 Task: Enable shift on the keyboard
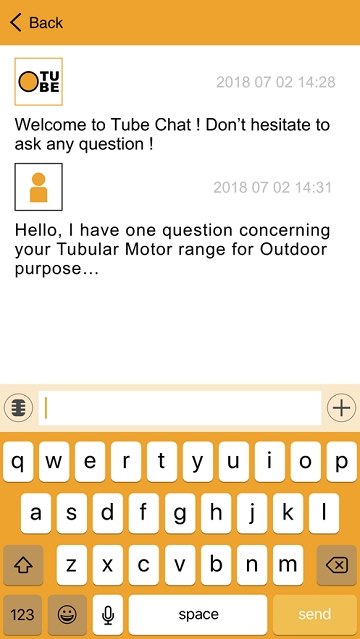pos(23,565)
